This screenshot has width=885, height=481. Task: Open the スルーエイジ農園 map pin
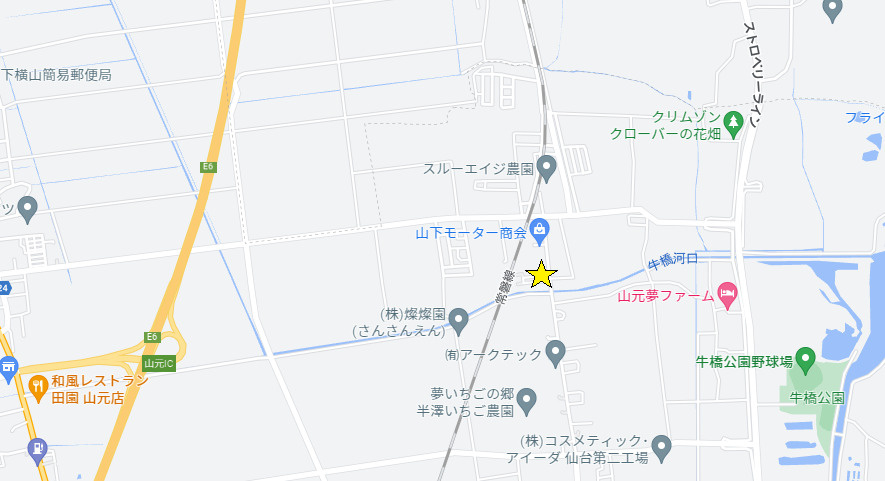pos(546,166)
